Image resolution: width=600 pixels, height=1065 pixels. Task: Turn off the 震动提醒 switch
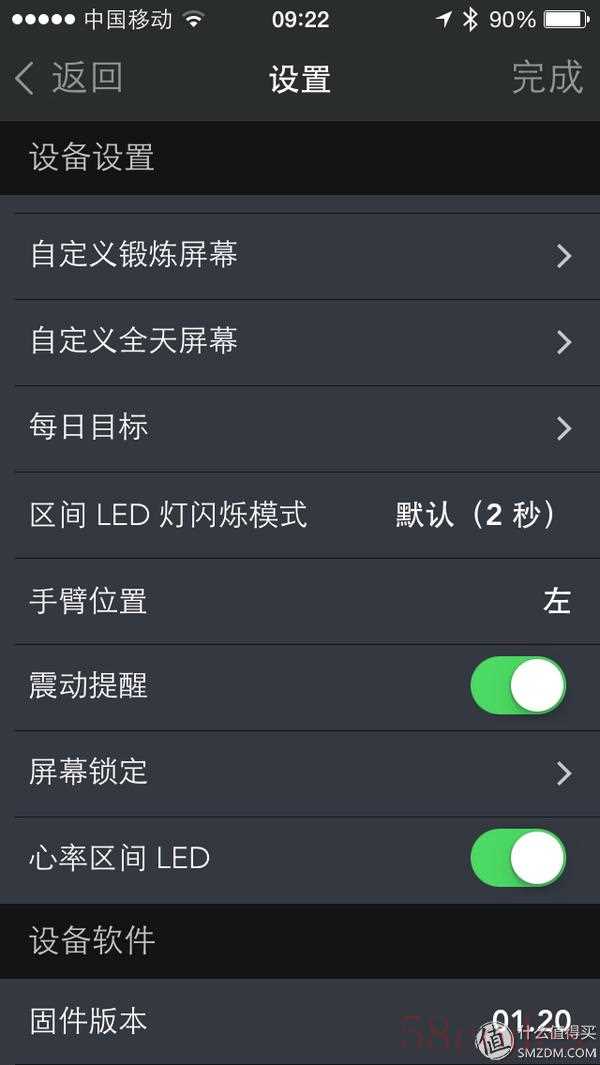pyautogui.click(x=518, y=686)
